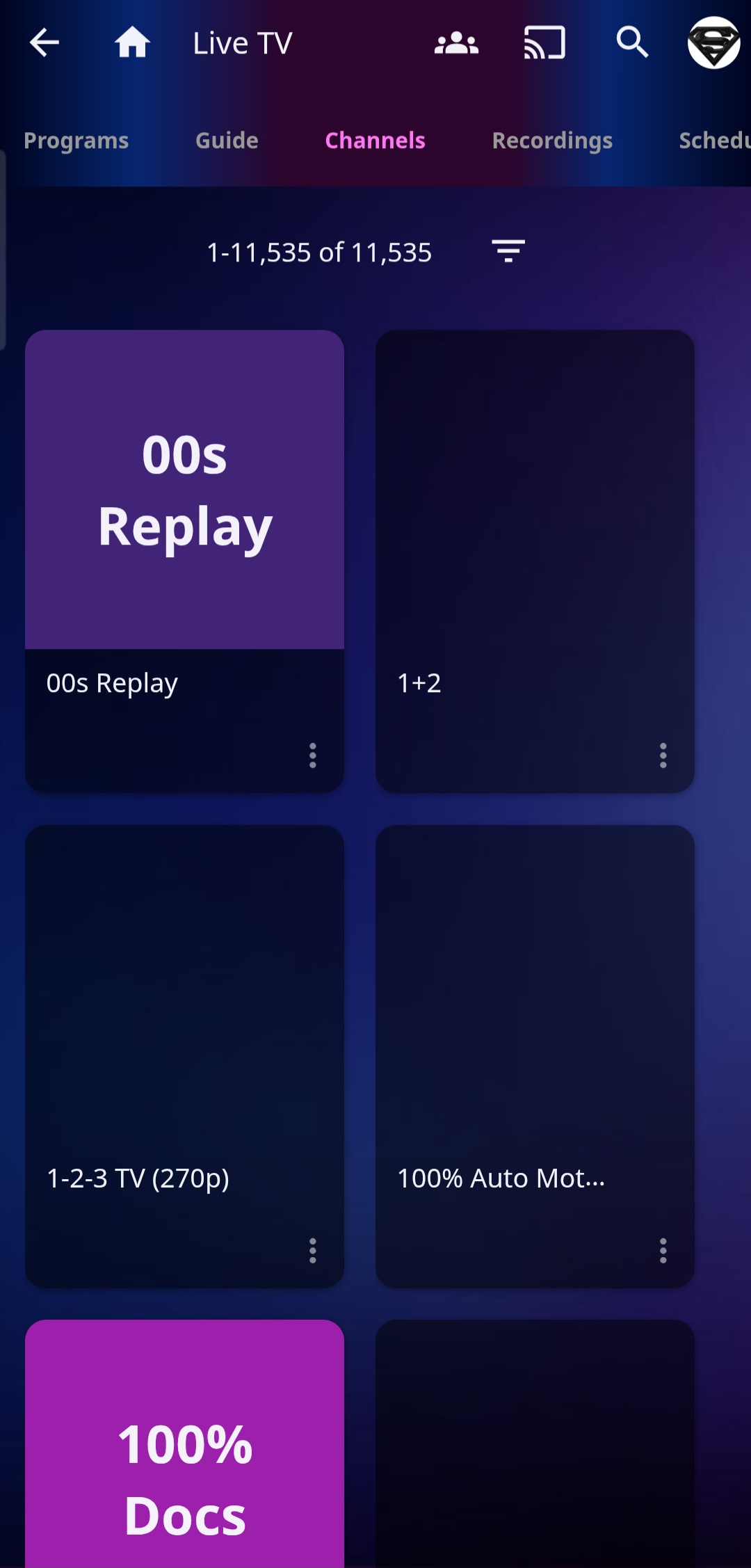Open more options for 100% Auto Mot...

pos(663,1251)
